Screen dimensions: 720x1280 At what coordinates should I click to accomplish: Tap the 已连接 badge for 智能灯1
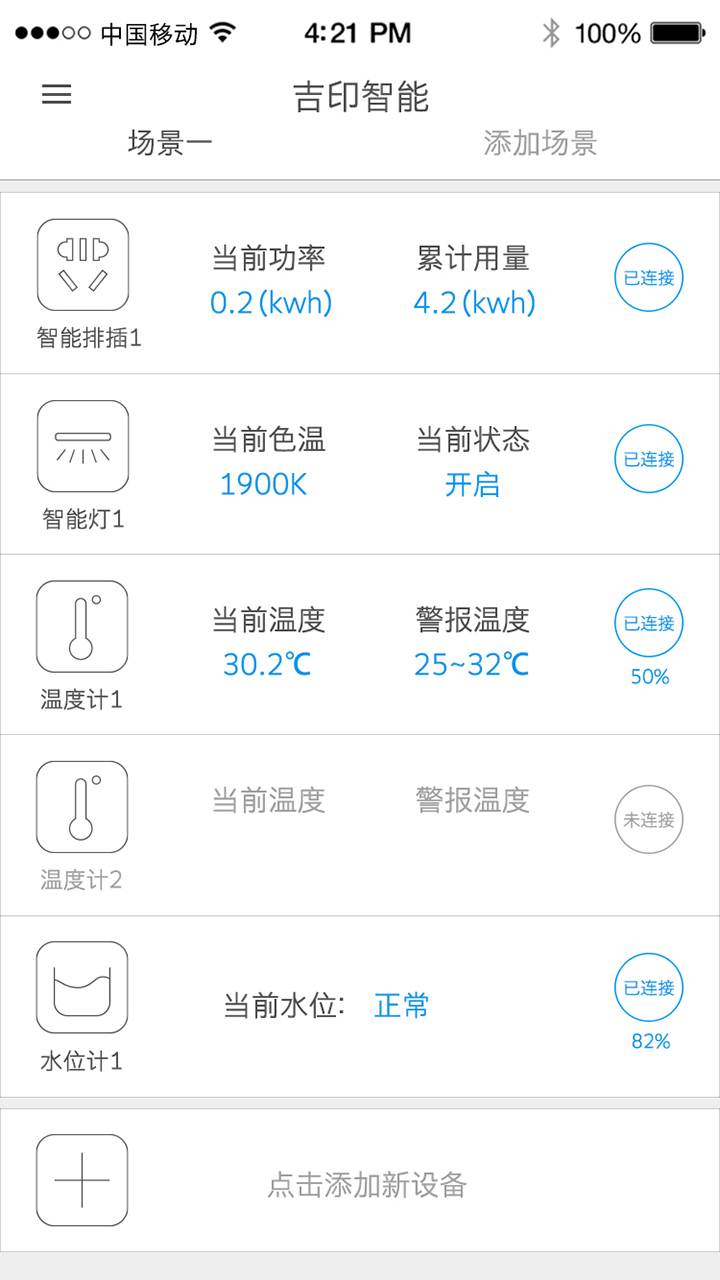pyautogui.click(x=649, y=459)
